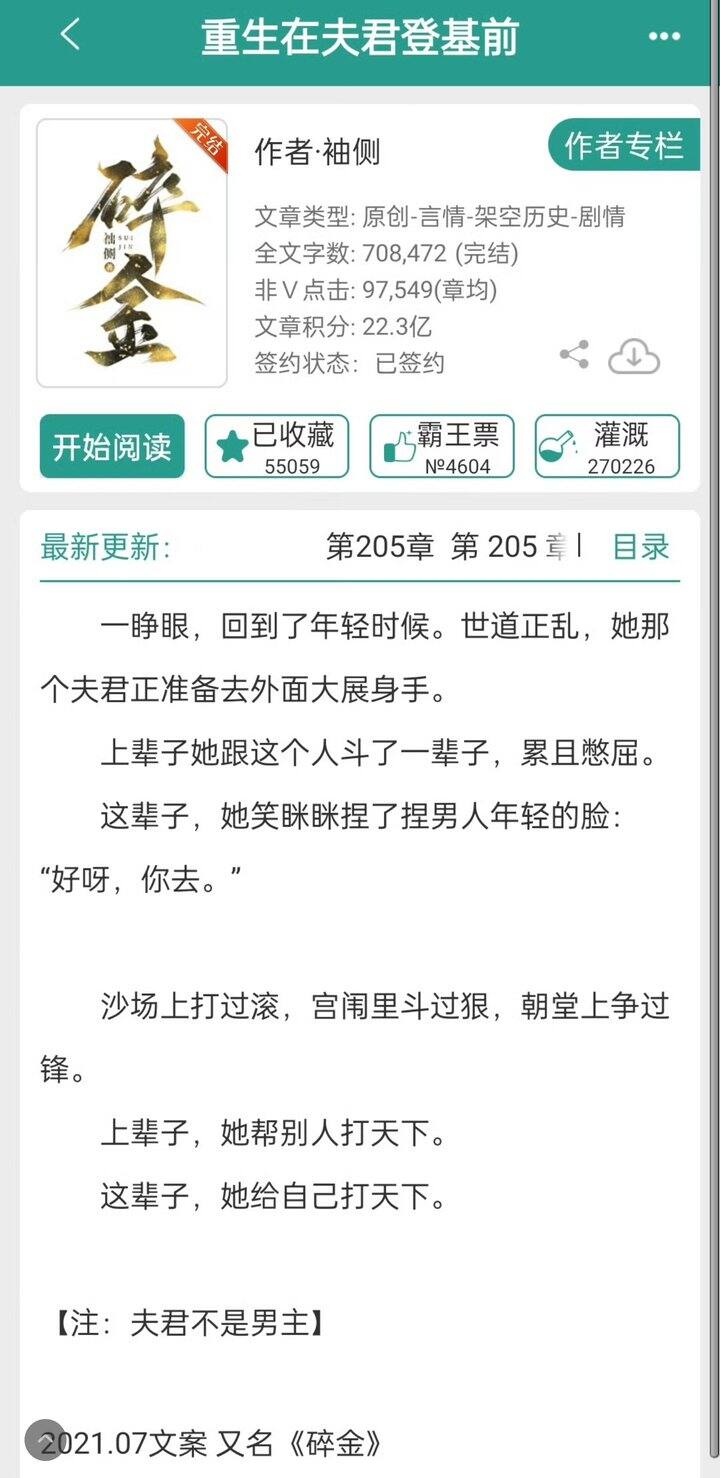The image size is (720, 1478).
Task: View the 碎金 book cover
Action: pyautogui.click(x=132, y=253)
